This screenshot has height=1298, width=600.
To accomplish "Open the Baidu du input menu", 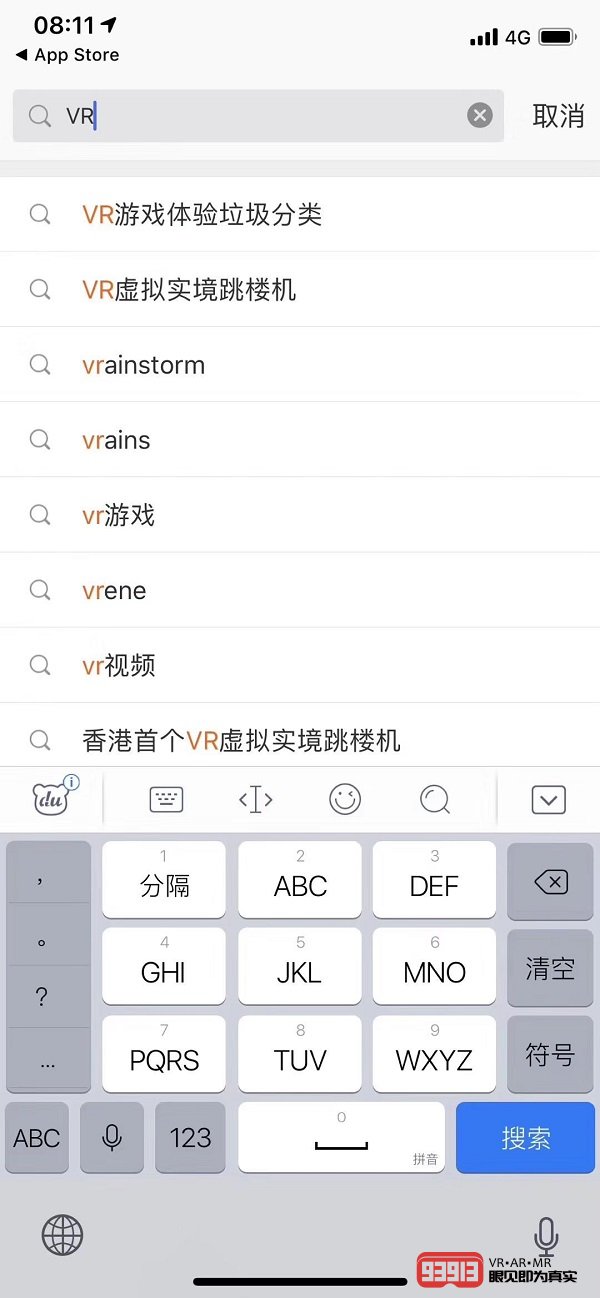I will [52, 799].
